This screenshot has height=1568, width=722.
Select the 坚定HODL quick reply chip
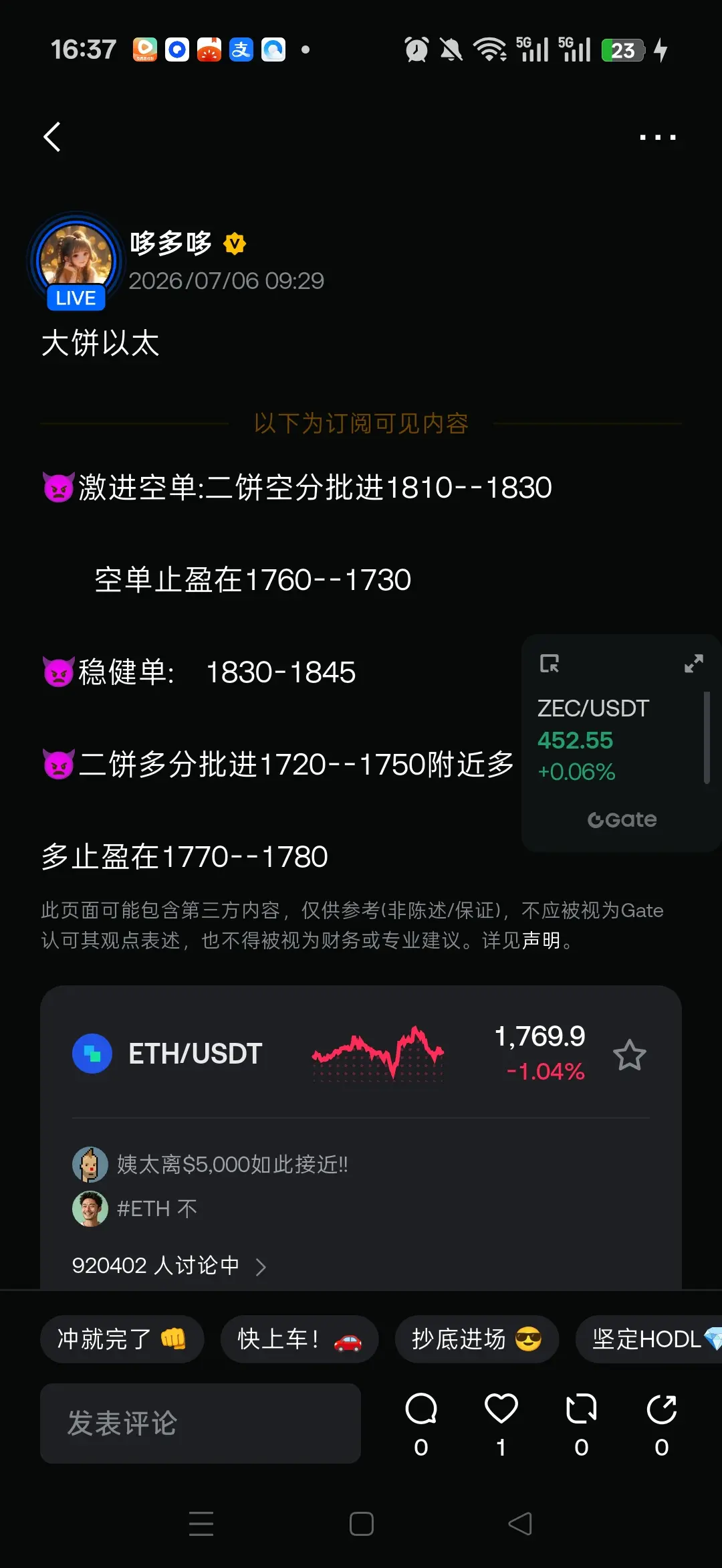pyautogui.click(x=650, y=1339)
